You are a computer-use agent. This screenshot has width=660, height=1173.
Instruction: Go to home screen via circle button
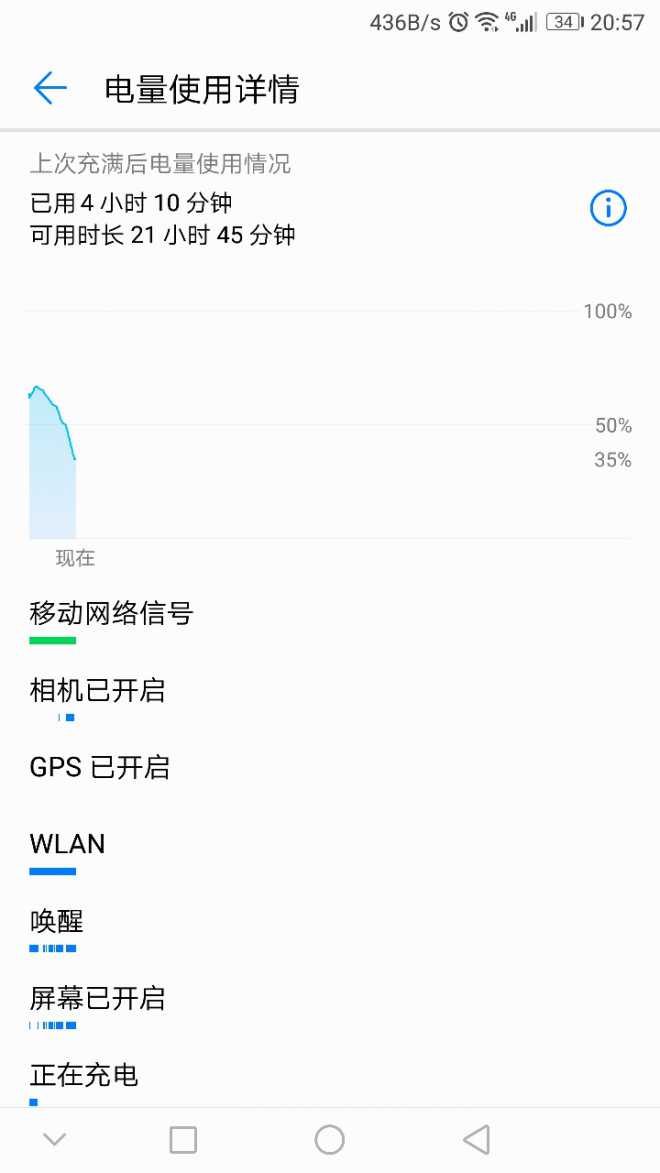coord(329,1139)
